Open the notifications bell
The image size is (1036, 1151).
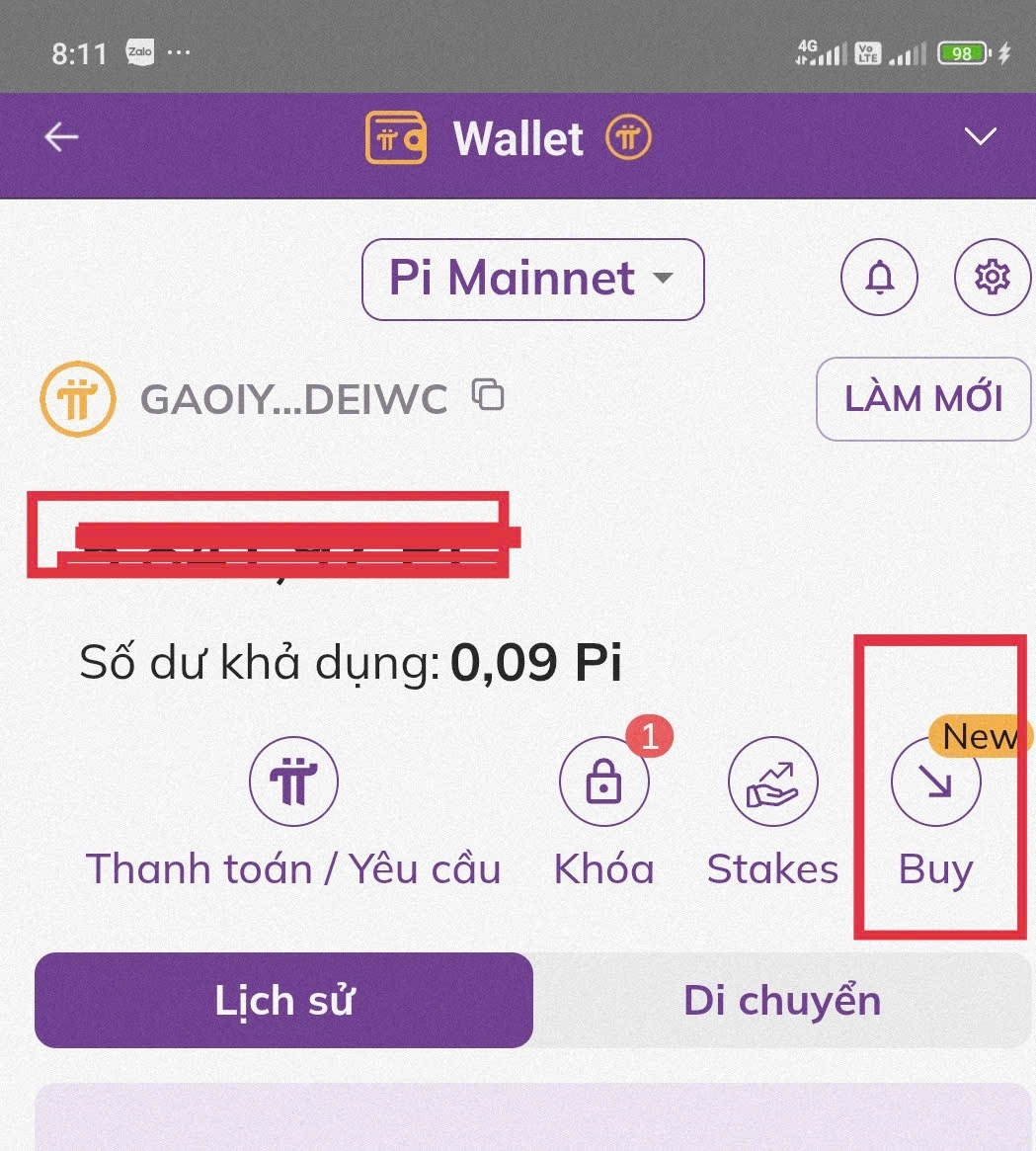click(879, 279)
